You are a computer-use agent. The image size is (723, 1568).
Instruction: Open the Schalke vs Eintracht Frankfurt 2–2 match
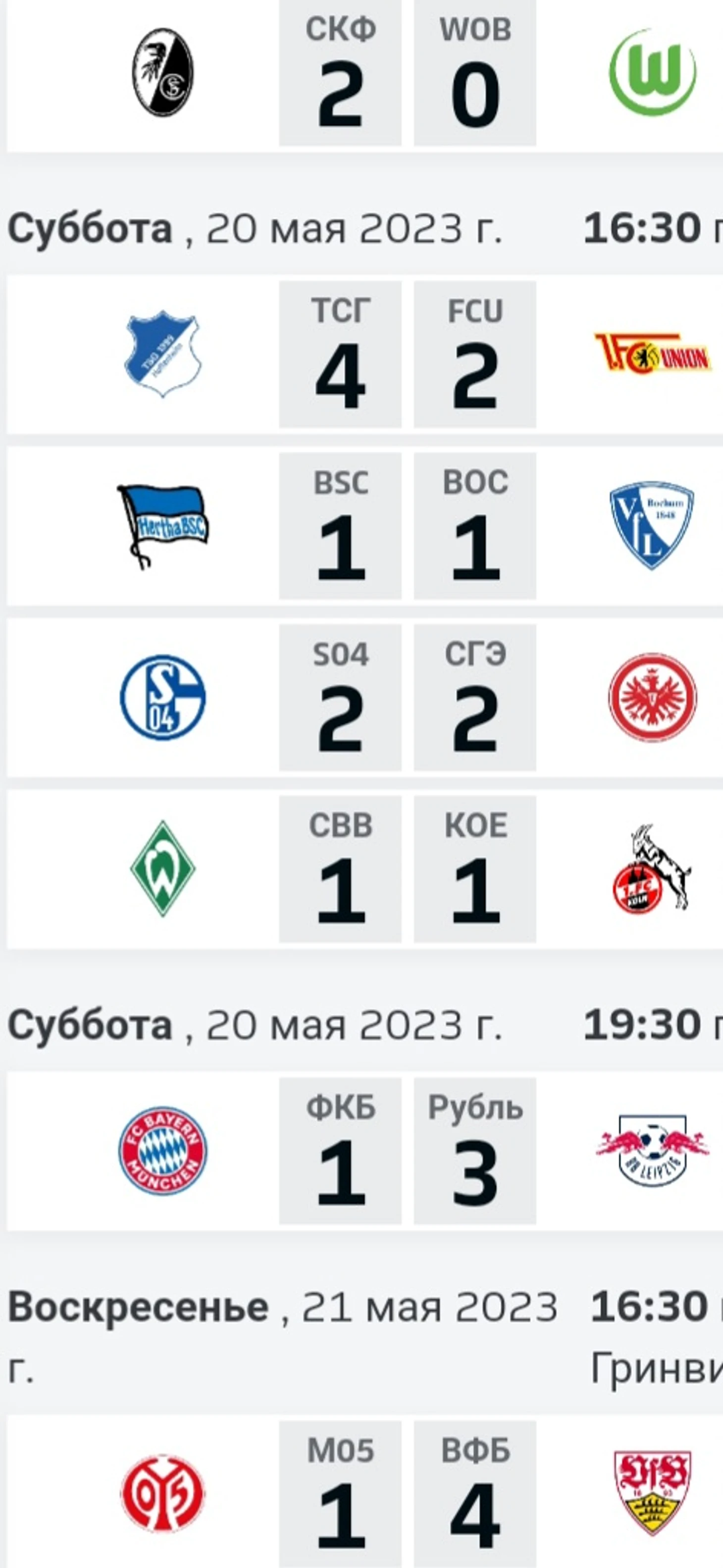[x=365, y=698]
